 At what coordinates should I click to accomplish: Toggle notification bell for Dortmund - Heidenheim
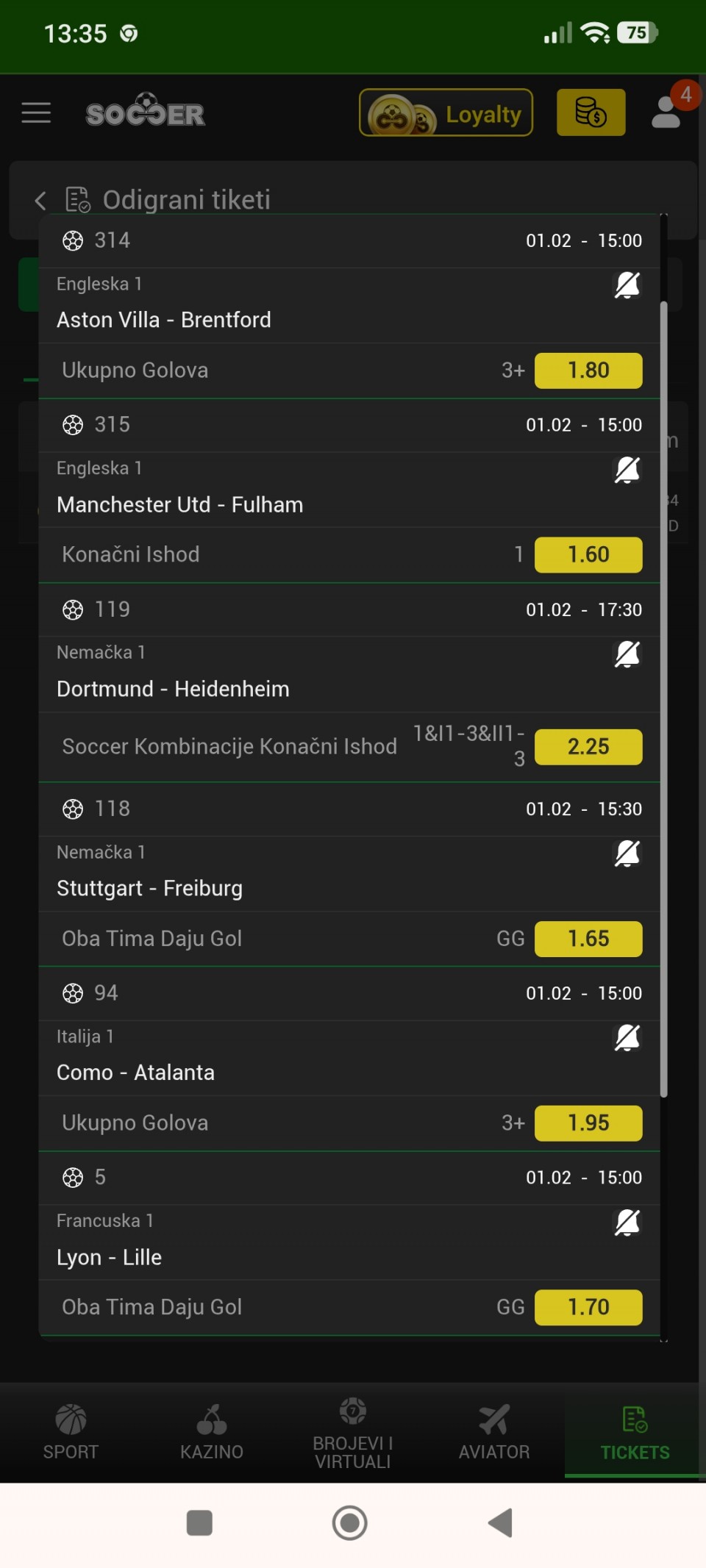click(x=627, y=654)
